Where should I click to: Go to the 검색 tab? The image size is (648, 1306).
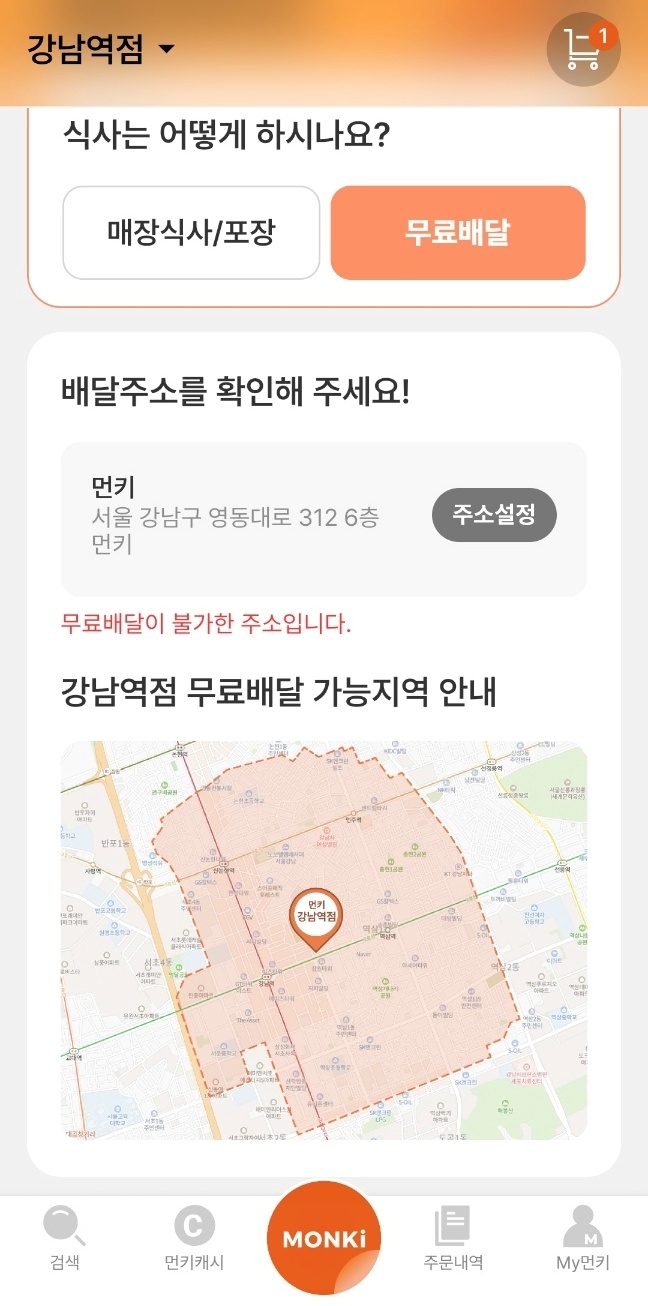pos(64,1239)
